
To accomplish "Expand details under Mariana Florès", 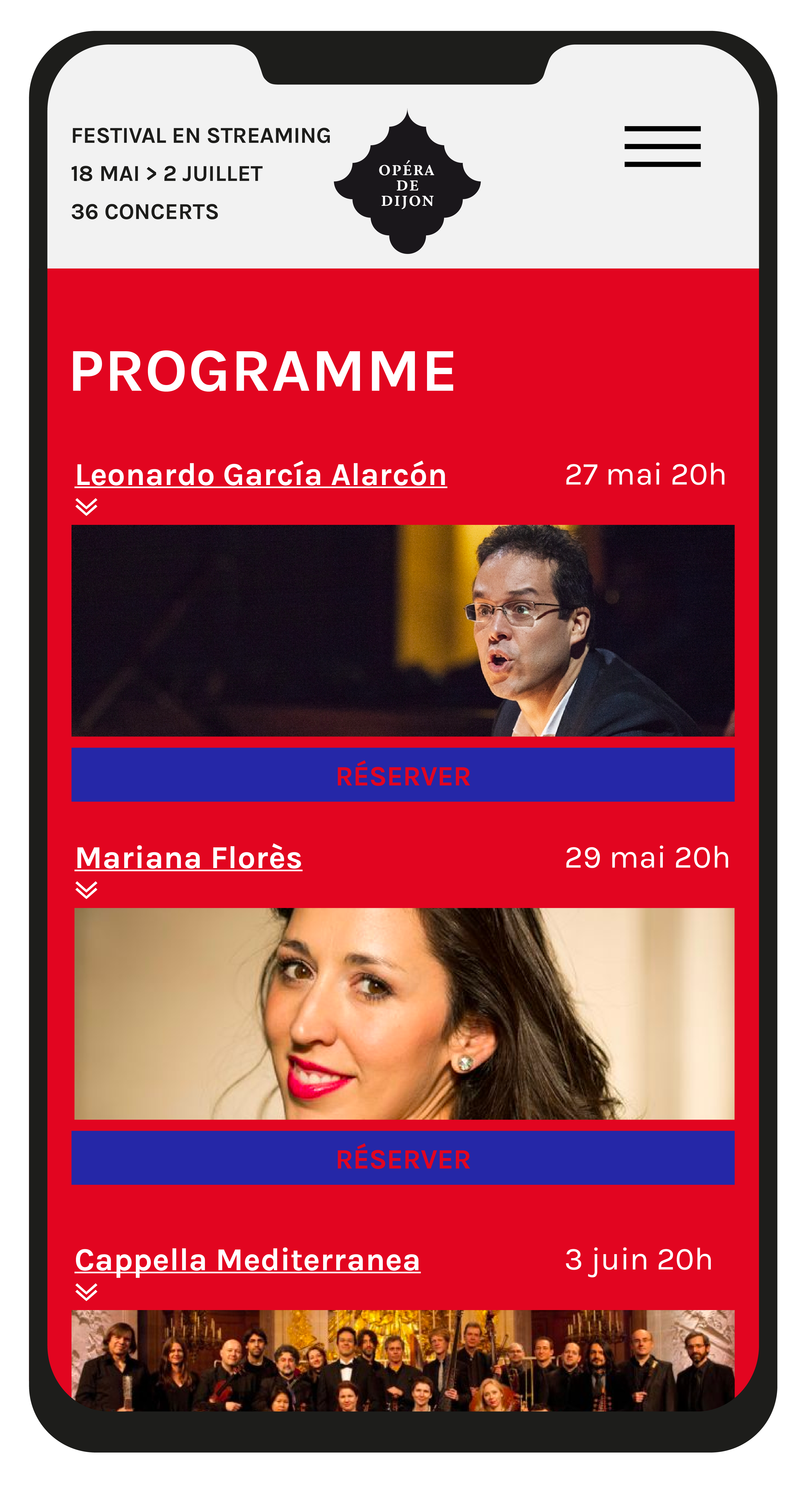I will click(x=87, y=890).
